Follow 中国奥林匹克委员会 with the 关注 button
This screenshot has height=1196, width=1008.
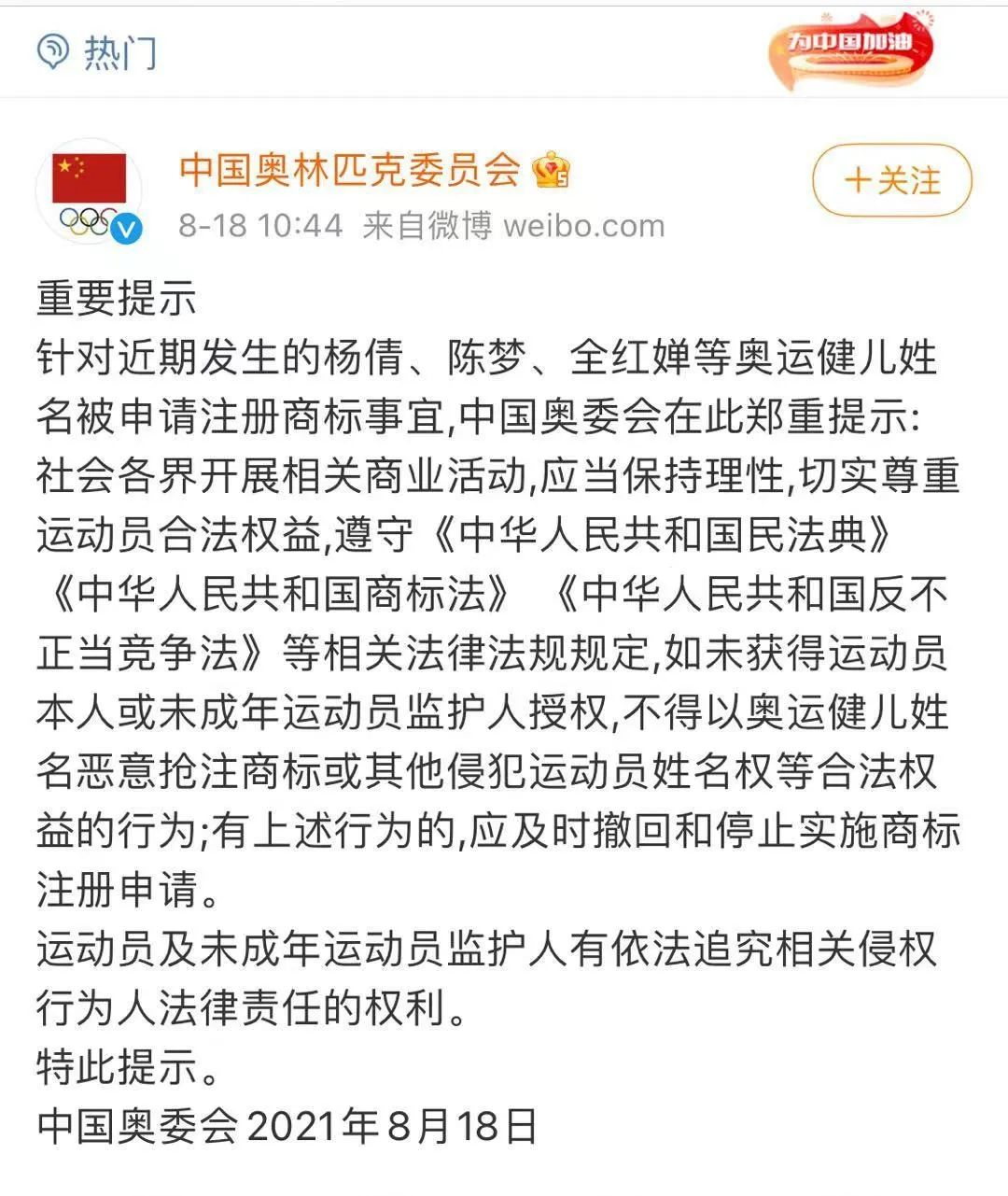891,180
